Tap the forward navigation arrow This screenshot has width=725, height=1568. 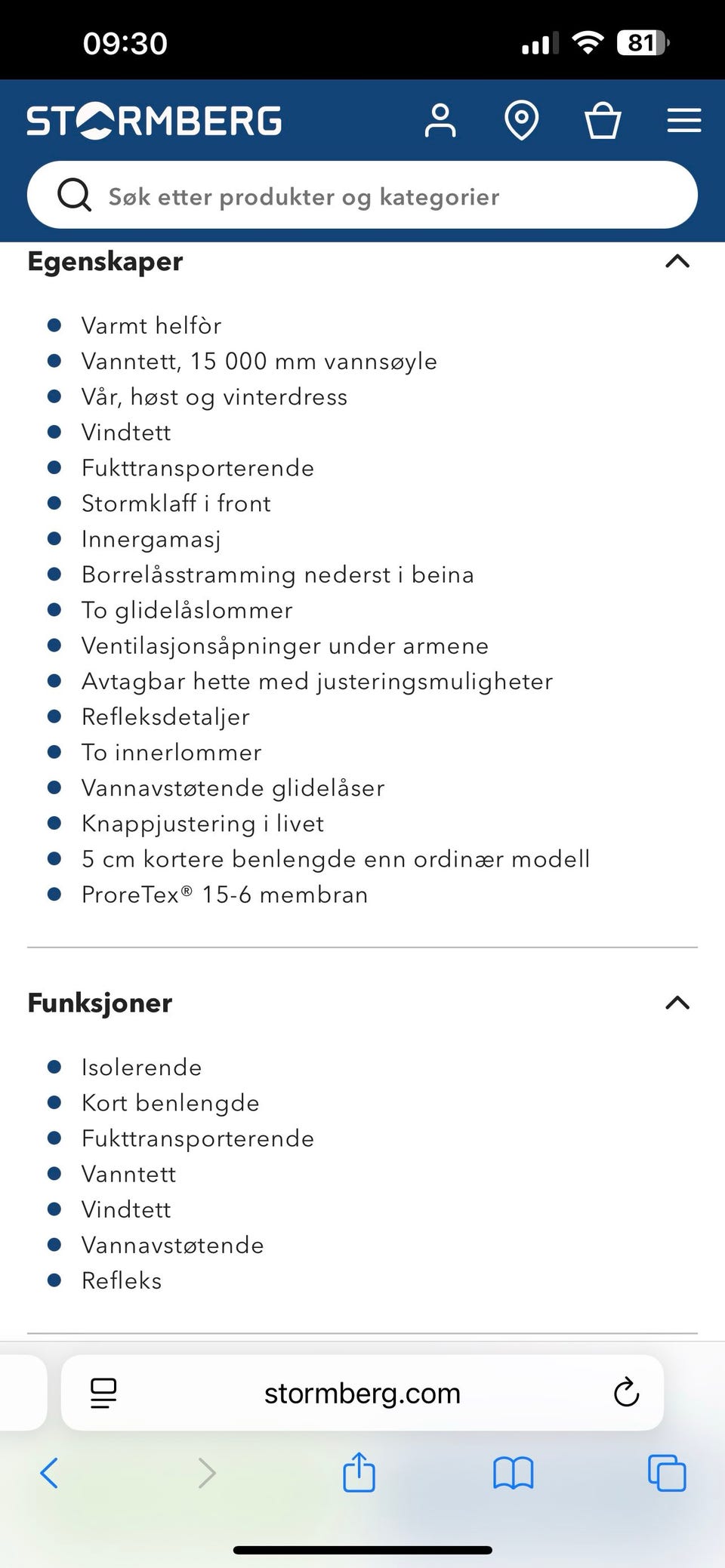pos(206,1473)
